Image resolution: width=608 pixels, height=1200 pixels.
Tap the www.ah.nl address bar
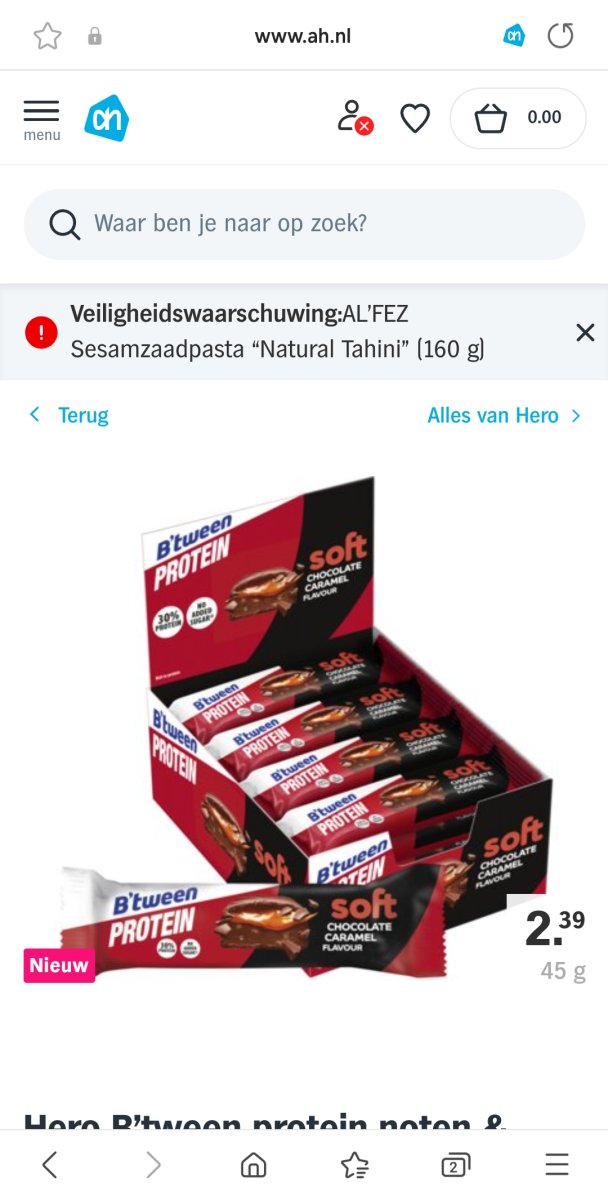point(302,37)
